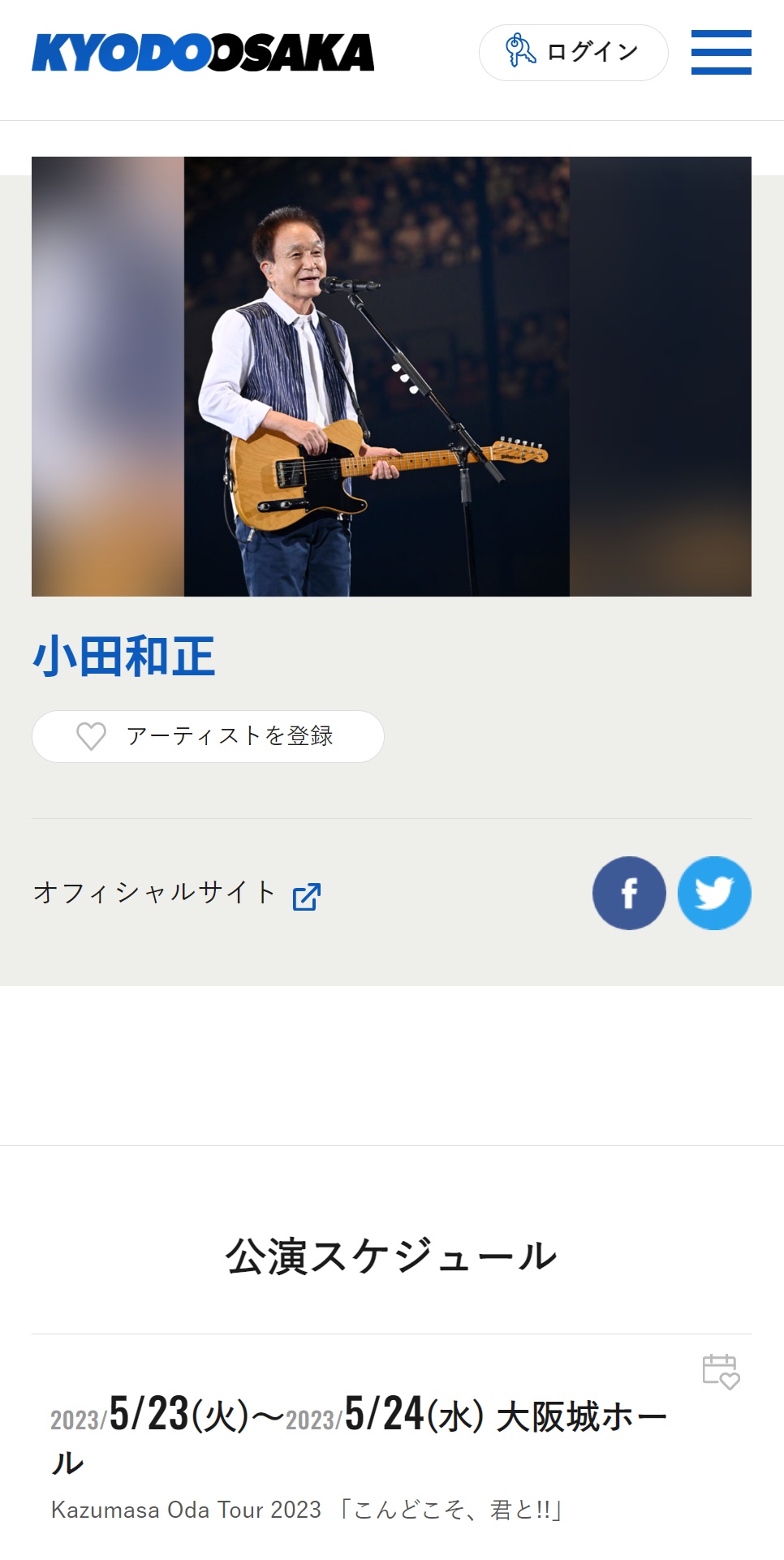Viewport: 784px width, 1560px height.
Task: Open the オフィシャルサイト official site link
Action: coord(177,894)
